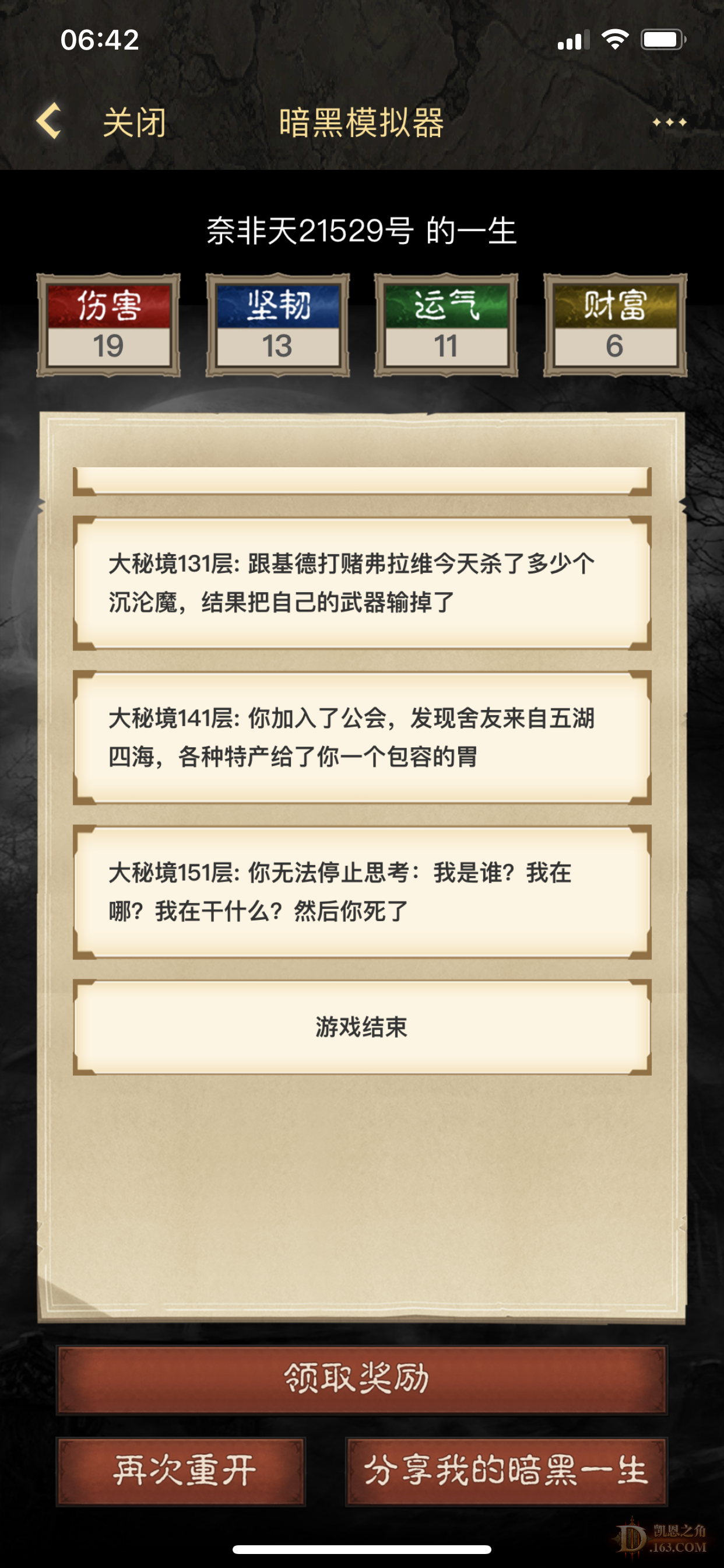Restart the game via 再次重开
This screenshot has width=724, height=1568.
181,1471
